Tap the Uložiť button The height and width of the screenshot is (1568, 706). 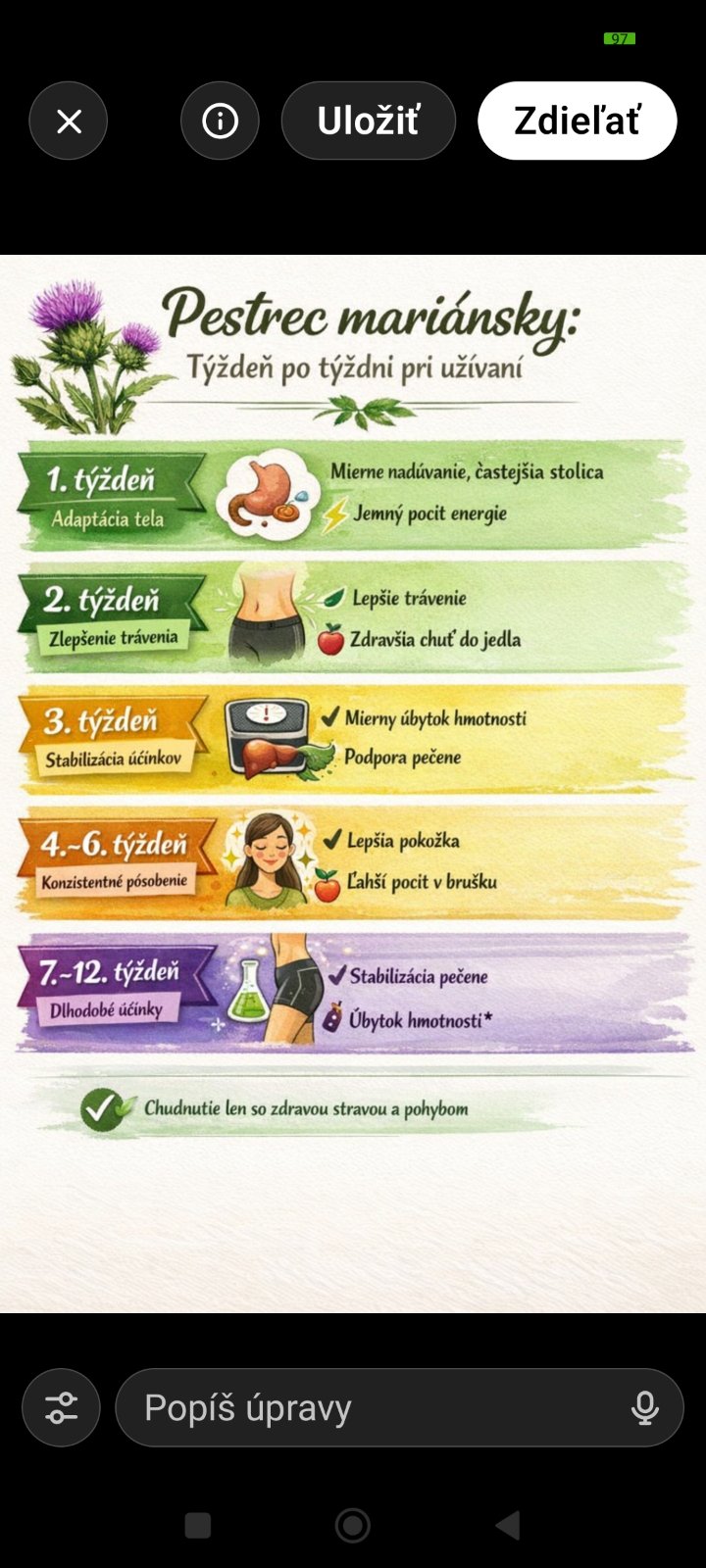[x=368, y=122]
